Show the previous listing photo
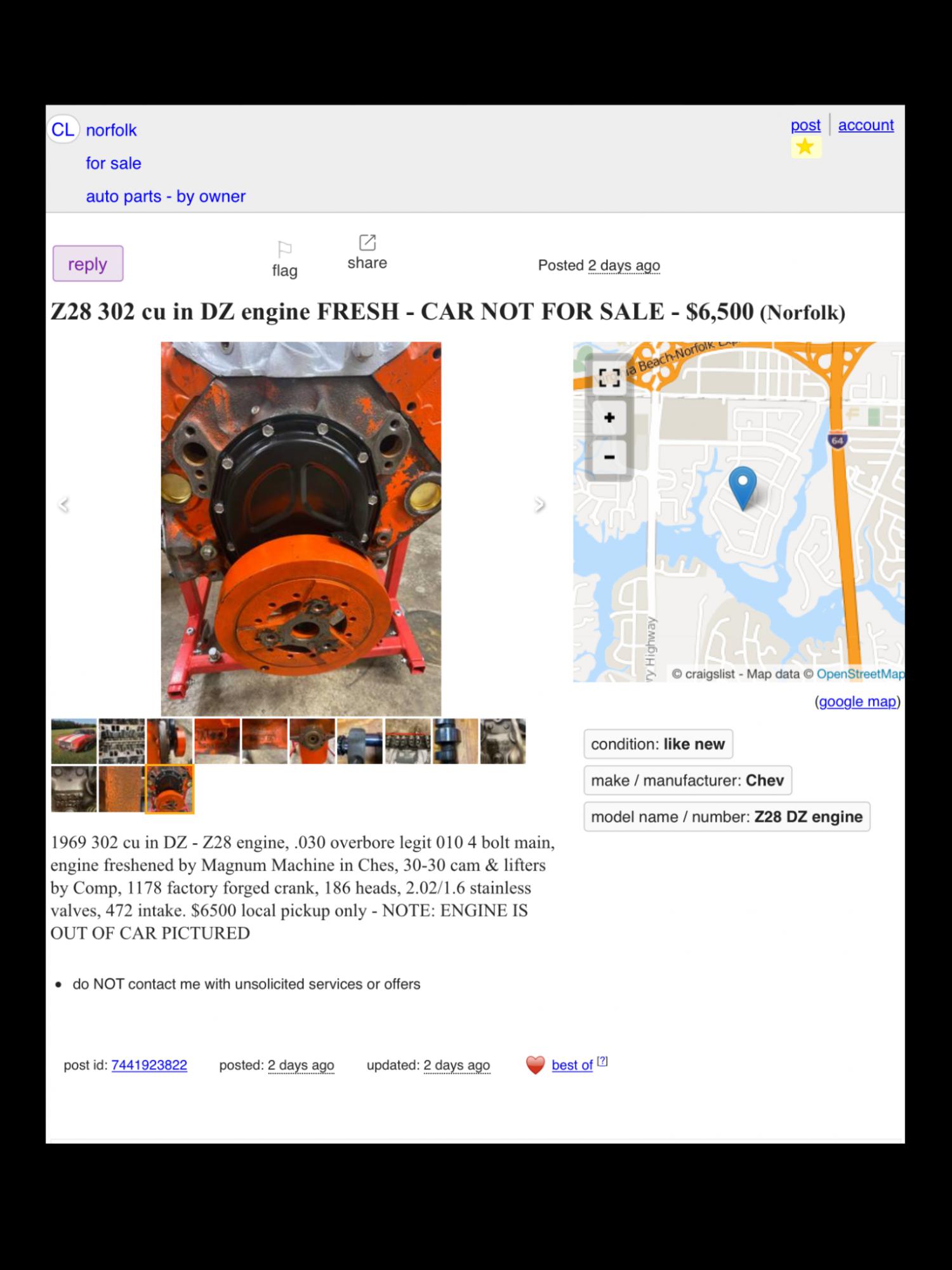 tap(63, 505)
